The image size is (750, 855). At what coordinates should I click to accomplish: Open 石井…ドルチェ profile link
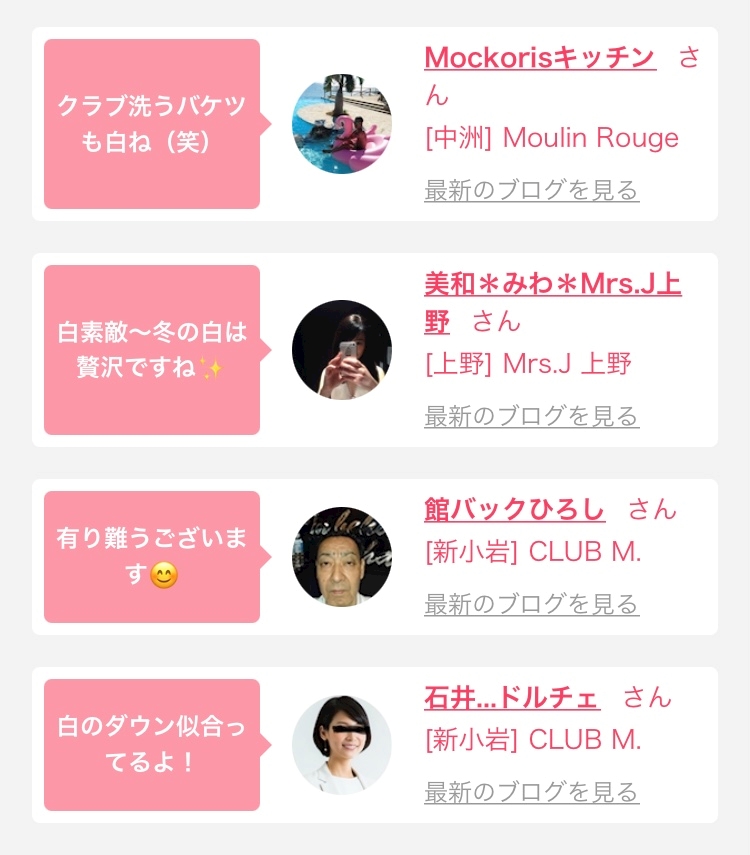(511, 698)
